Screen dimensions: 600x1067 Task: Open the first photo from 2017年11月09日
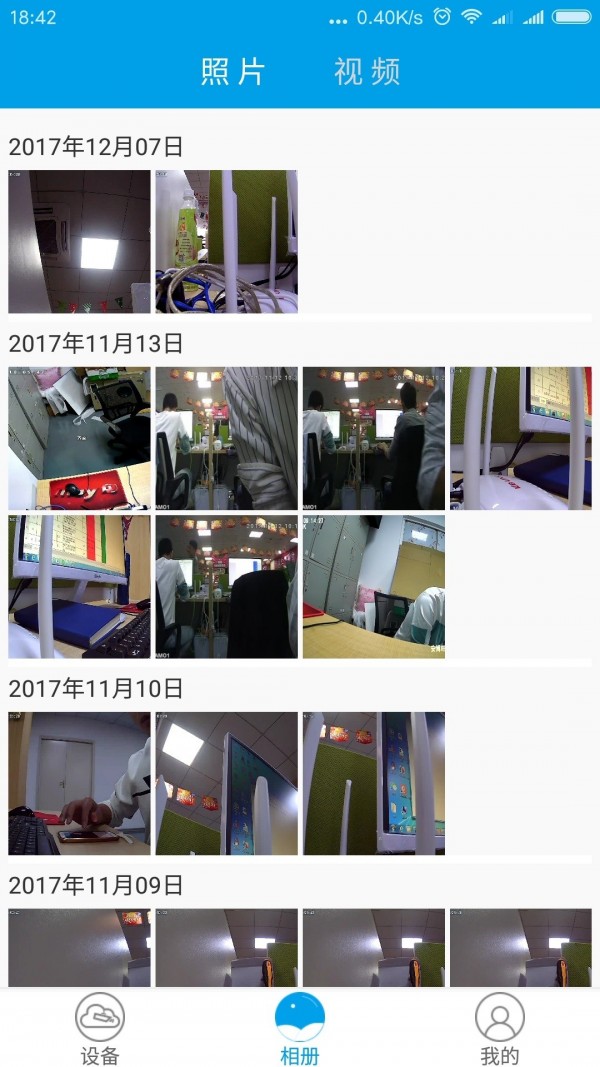click(x=79, y=947)
